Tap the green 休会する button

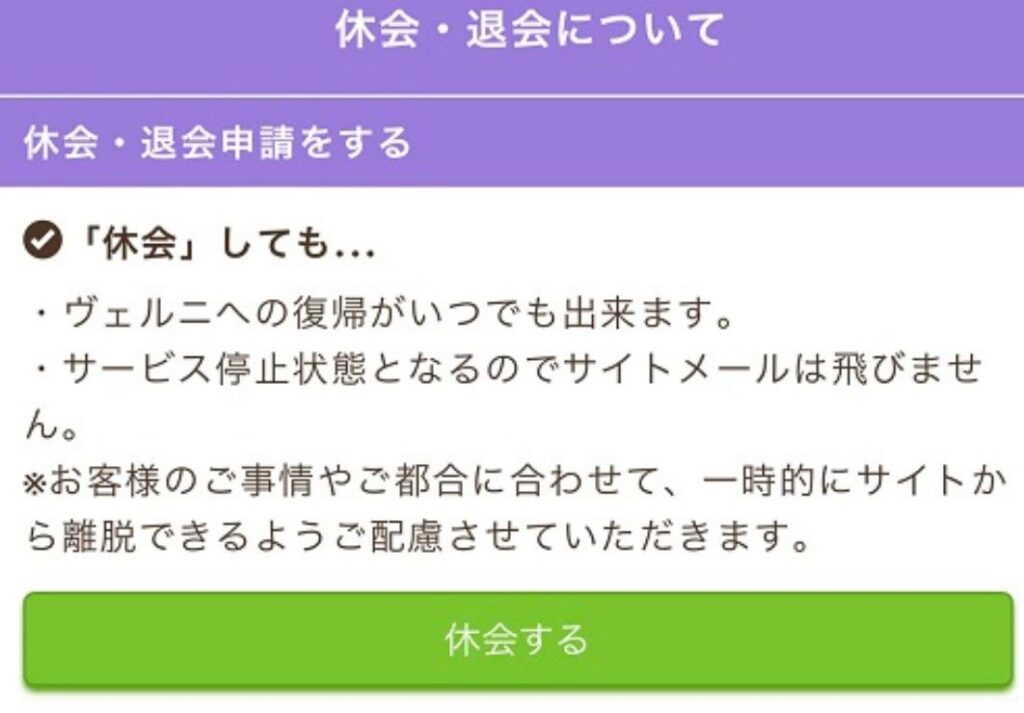click(x=517, y=639)
